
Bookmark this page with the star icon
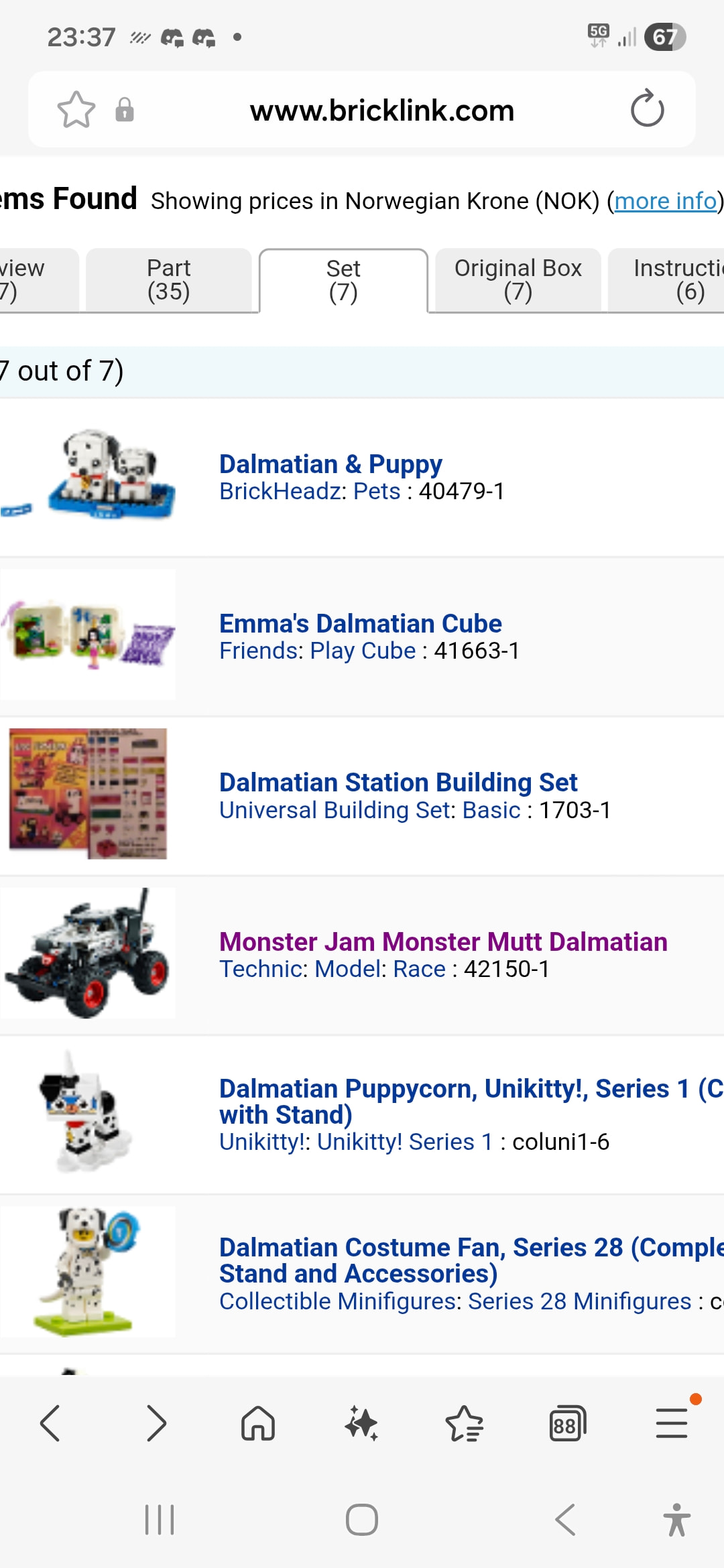pyautogui.click(x=76, y=110)
